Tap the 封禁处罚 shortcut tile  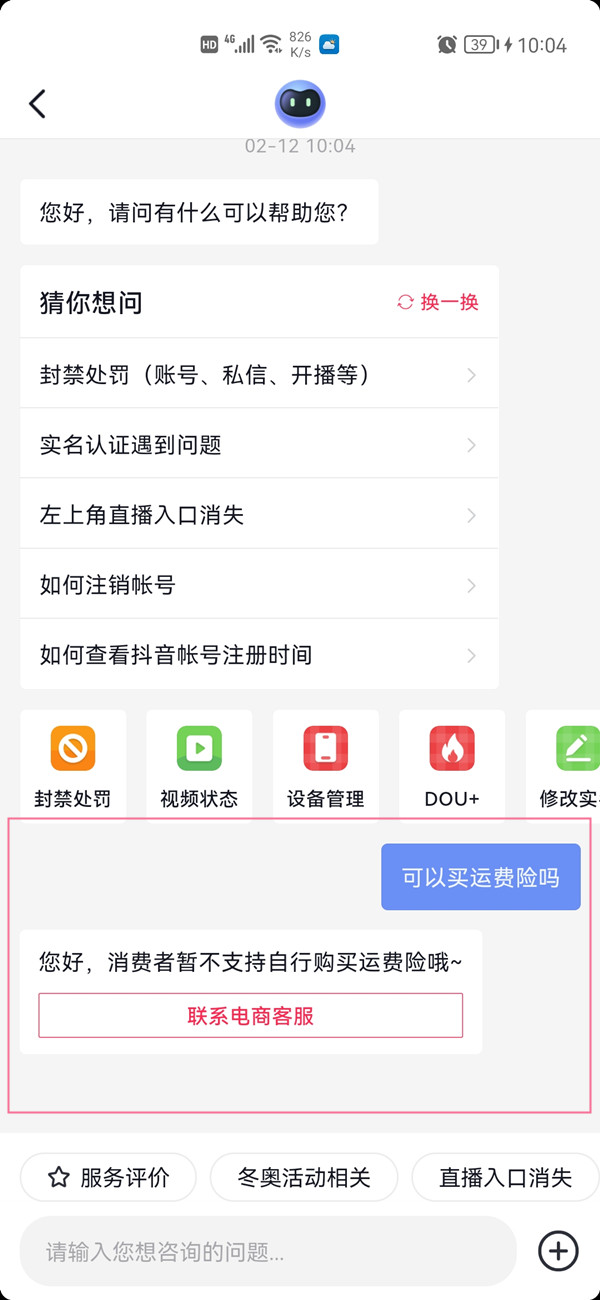(x=73, y=765)
